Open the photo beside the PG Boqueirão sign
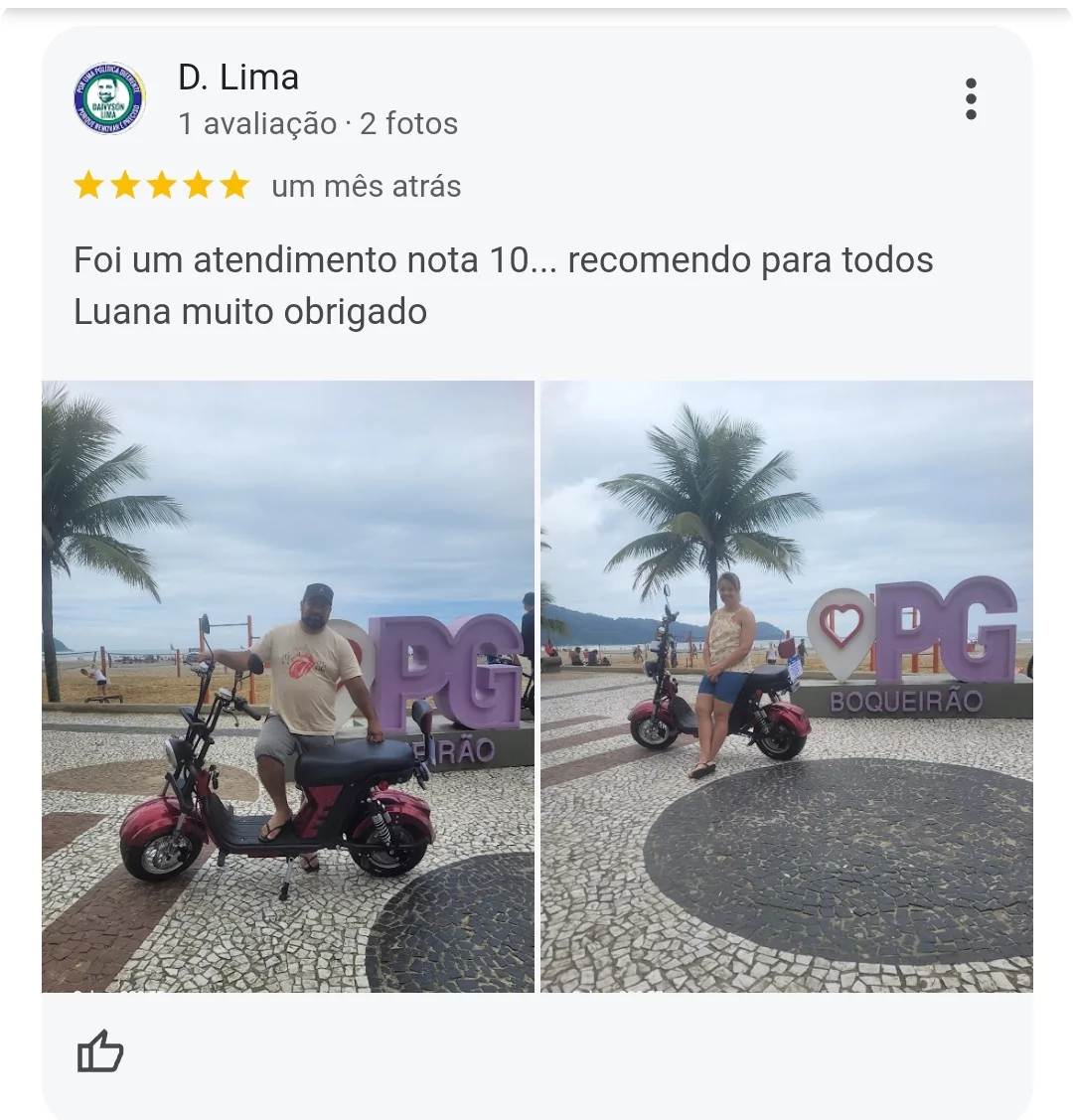Screen dimensions: 1073x1120 (x=785, y=686)
